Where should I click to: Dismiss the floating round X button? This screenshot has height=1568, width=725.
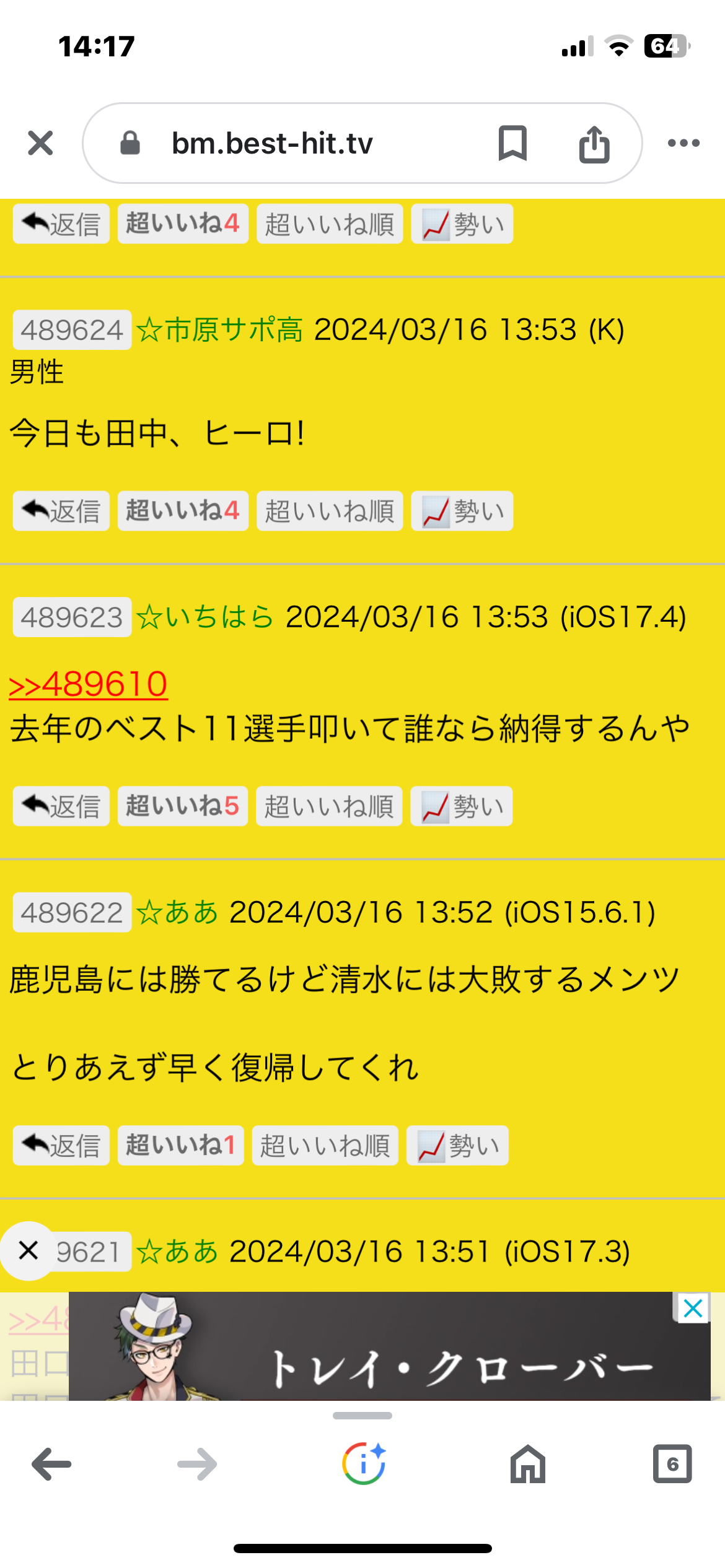tap(29, 1250)
